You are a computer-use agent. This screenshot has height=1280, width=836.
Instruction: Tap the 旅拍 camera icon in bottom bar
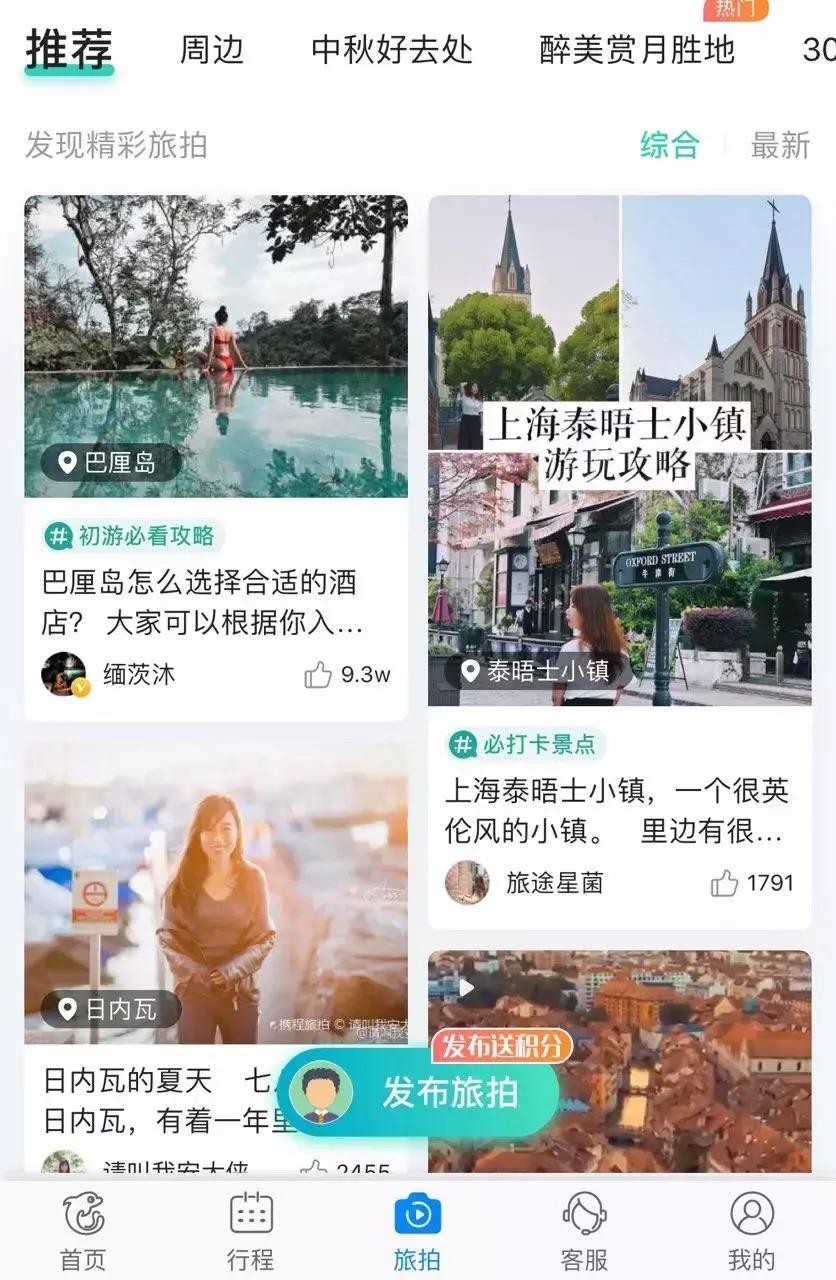point(418,1215)
